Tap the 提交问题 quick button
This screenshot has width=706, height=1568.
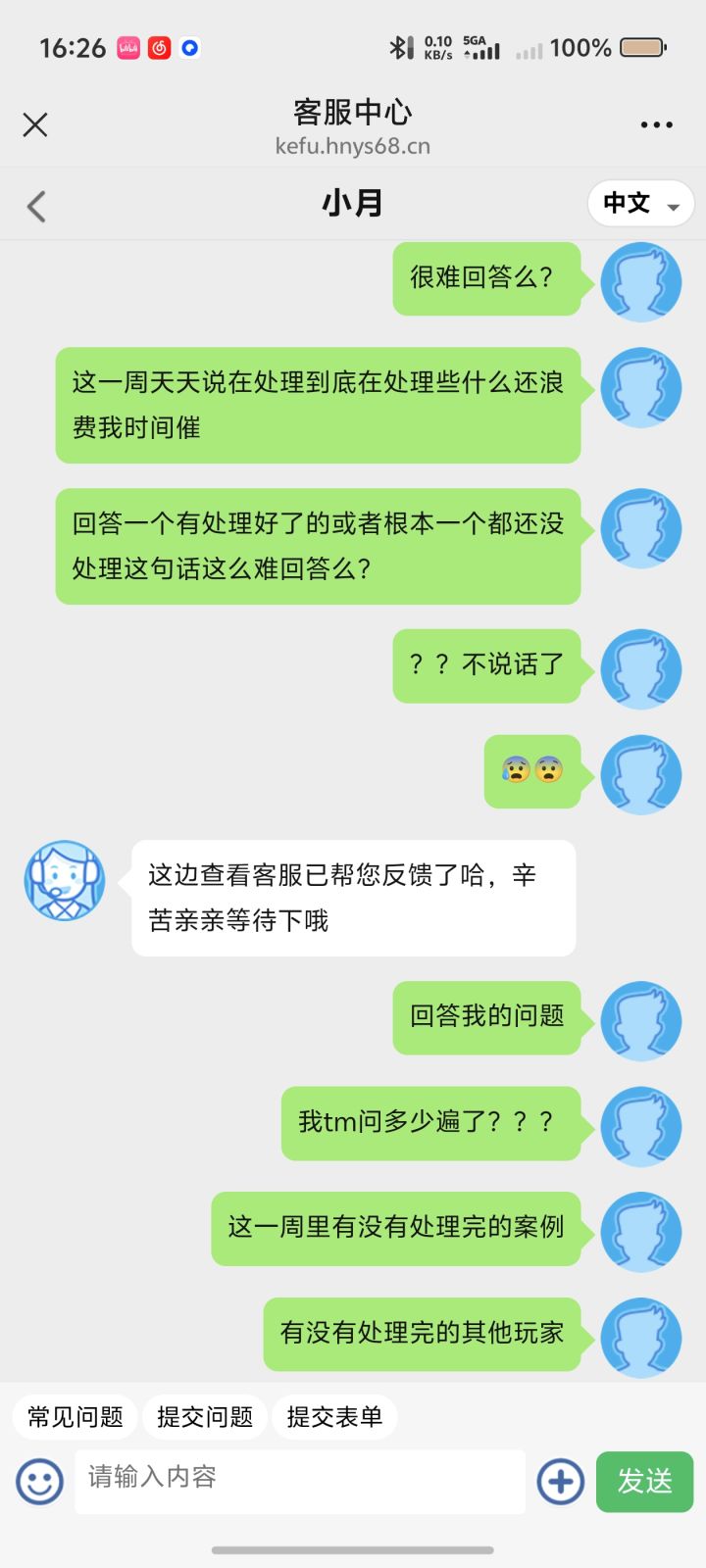coord(204,1416)
